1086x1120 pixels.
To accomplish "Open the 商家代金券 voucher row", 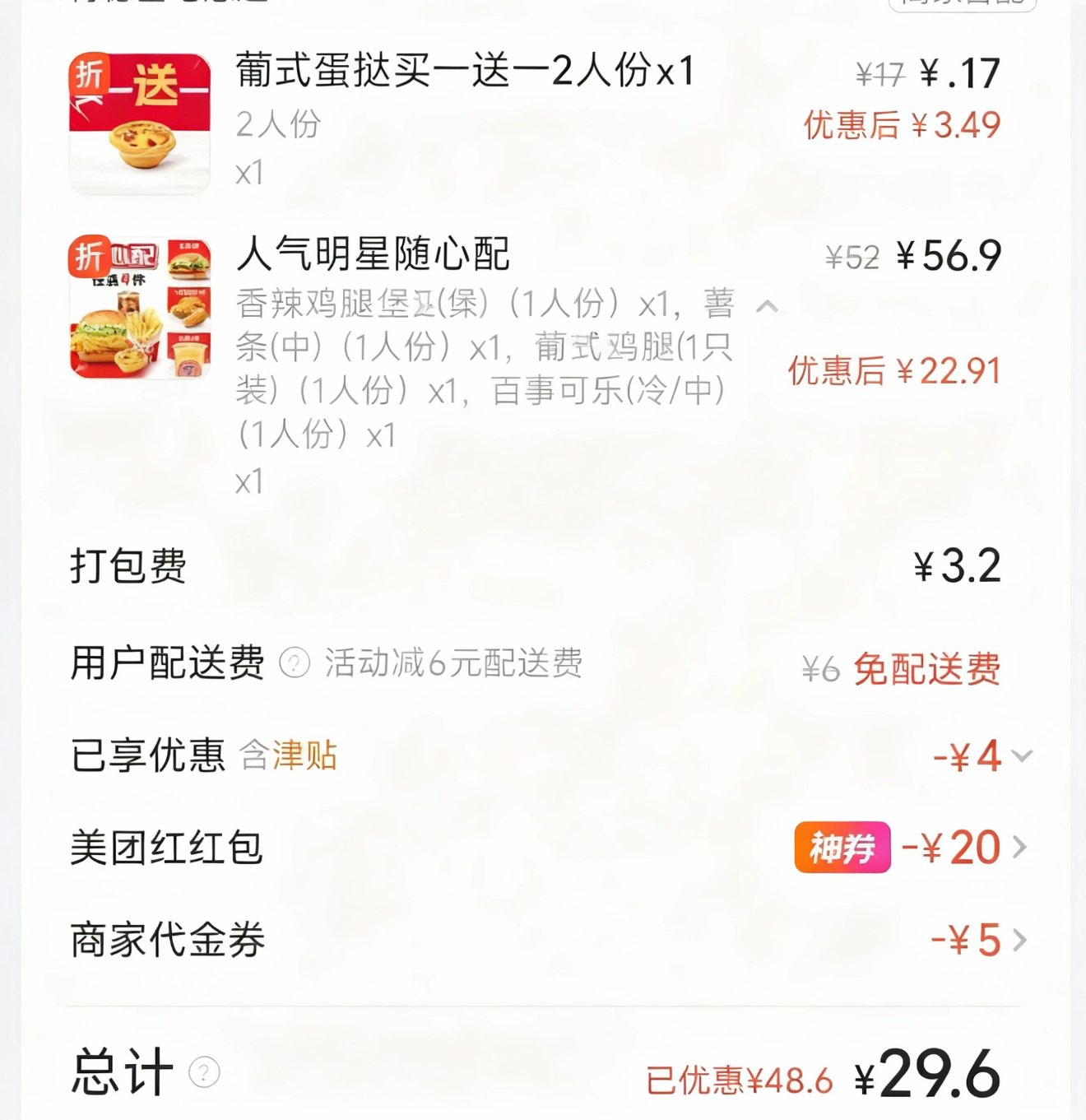I will tap(1019, 940).
